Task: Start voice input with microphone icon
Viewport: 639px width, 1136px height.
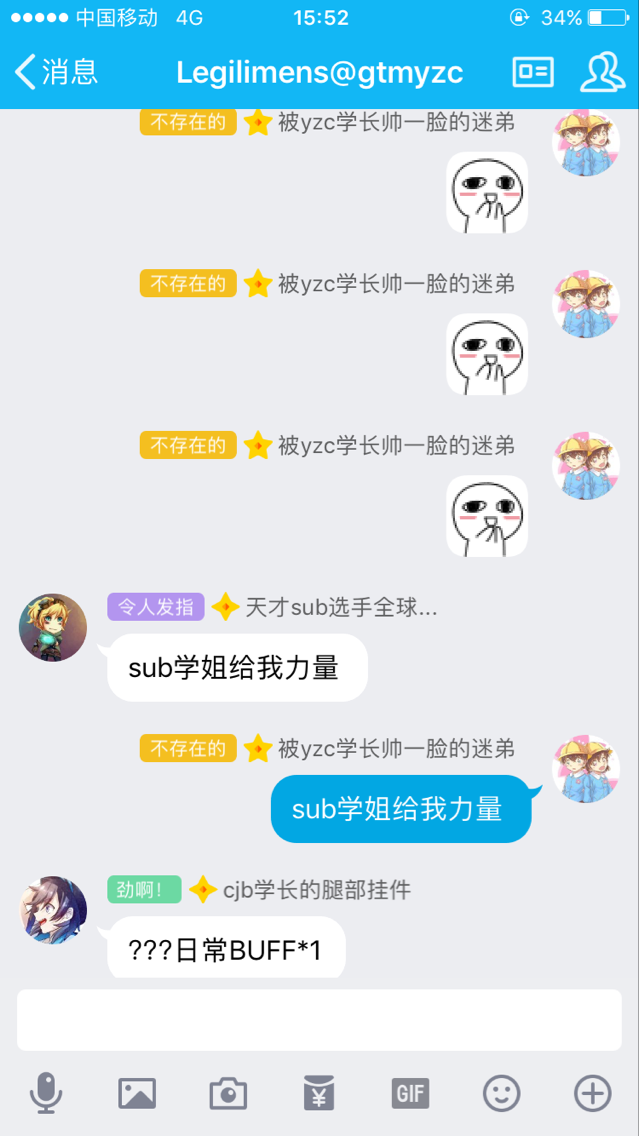Action: point(46,1093)
